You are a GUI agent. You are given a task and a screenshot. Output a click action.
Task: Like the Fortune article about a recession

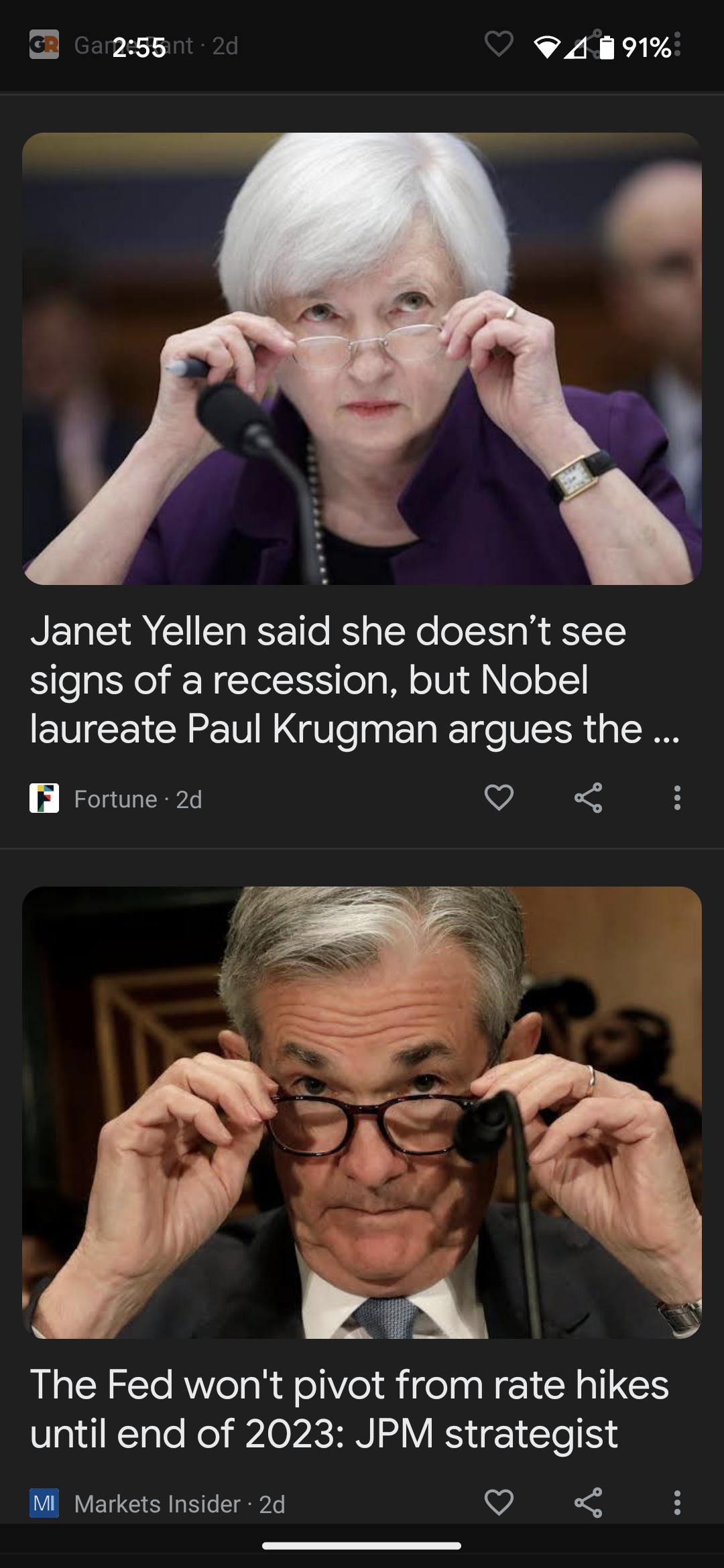(498, 798)
